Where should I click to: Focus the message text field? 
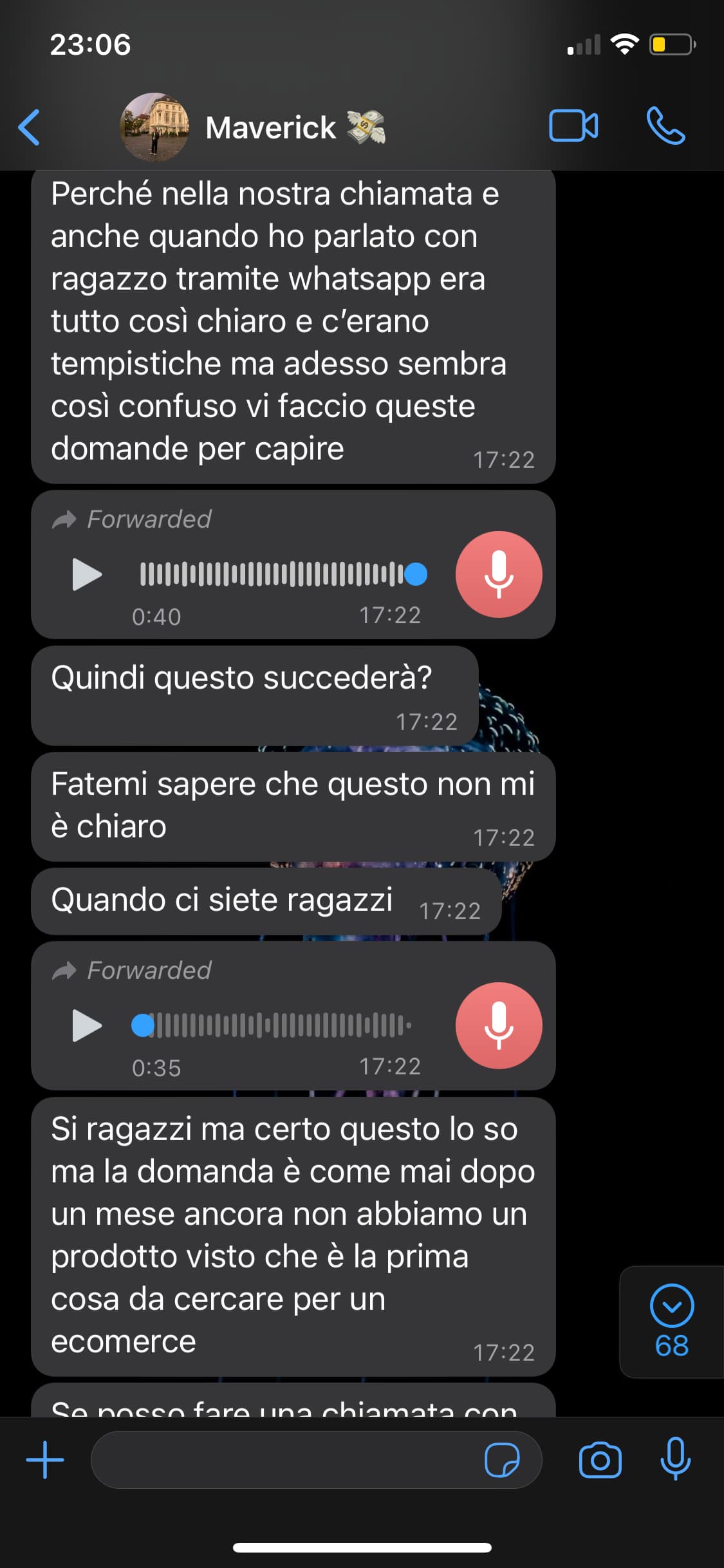286,1460
